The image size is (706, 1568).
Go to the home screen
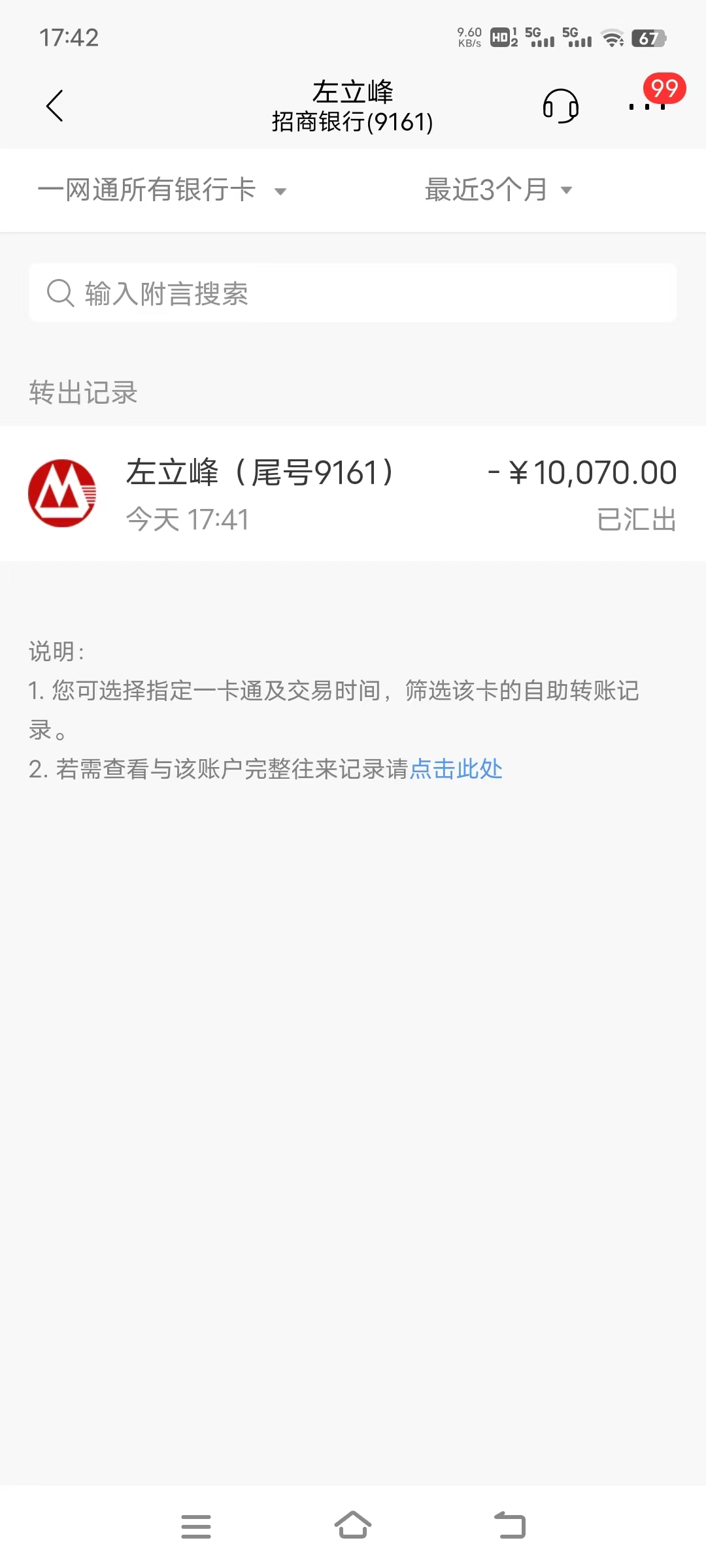click(353, 1526)
